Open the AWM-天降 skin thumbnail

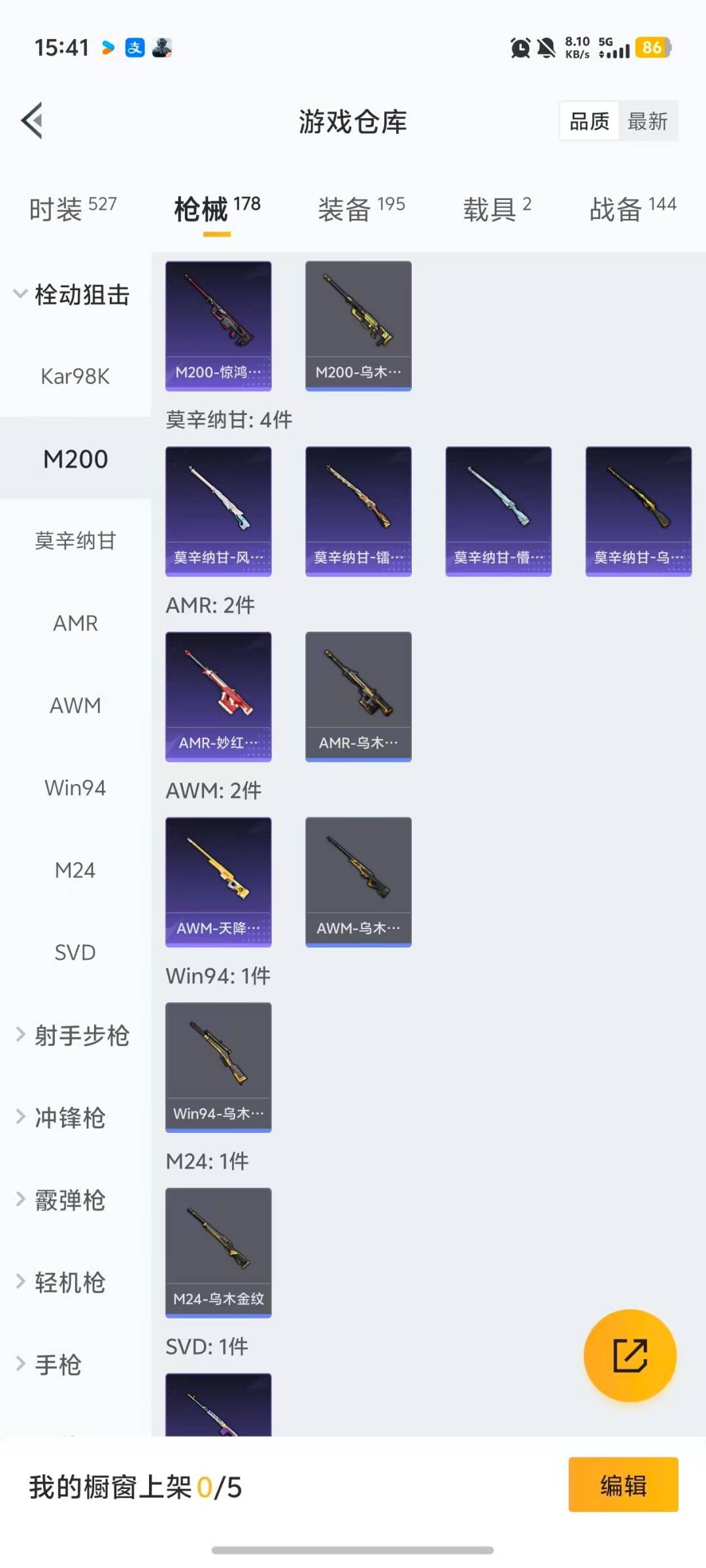tap(218, 881)
